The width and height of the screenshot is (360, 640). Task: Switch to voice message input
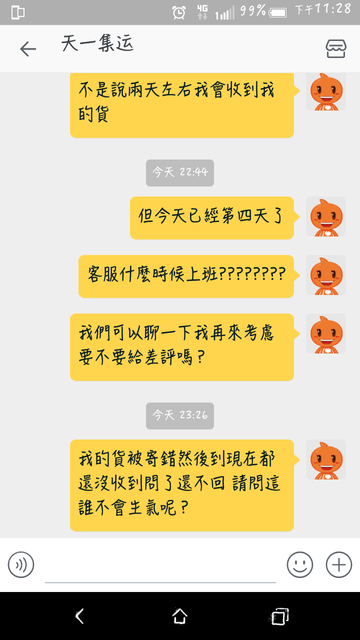coord(21,565)
